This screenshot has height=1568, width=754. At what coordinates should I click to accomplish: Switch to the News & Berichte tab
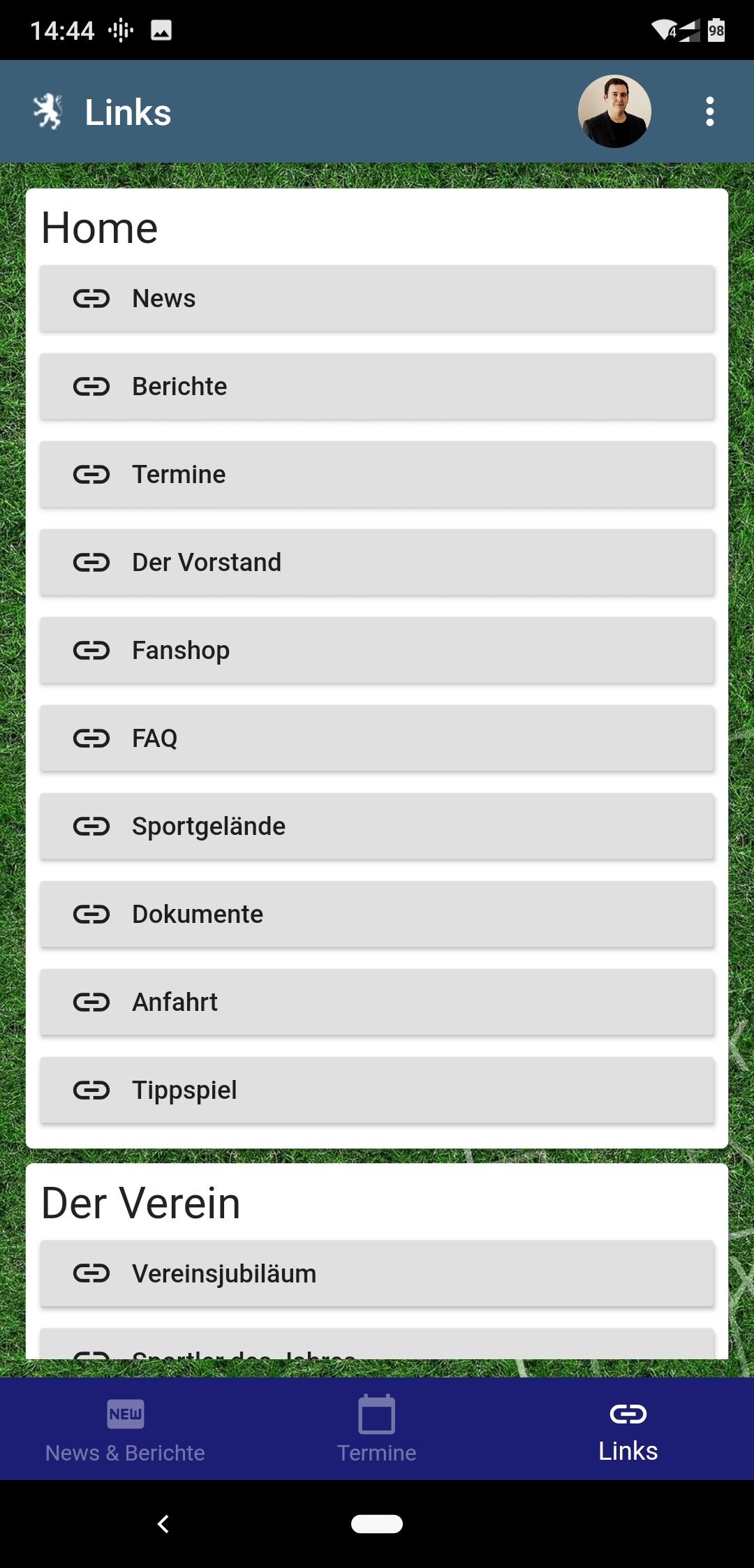[x=126, y=1429]
